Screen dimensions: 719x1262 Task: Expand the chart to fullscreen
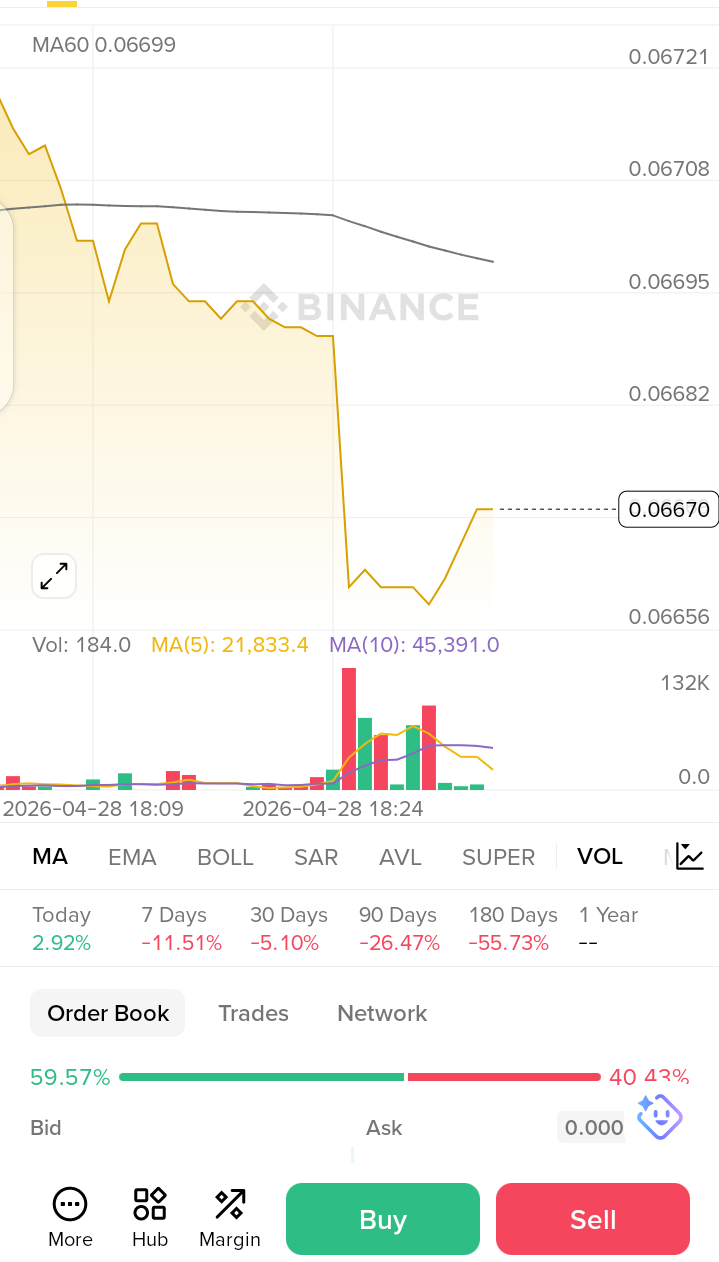pos(54,576)
